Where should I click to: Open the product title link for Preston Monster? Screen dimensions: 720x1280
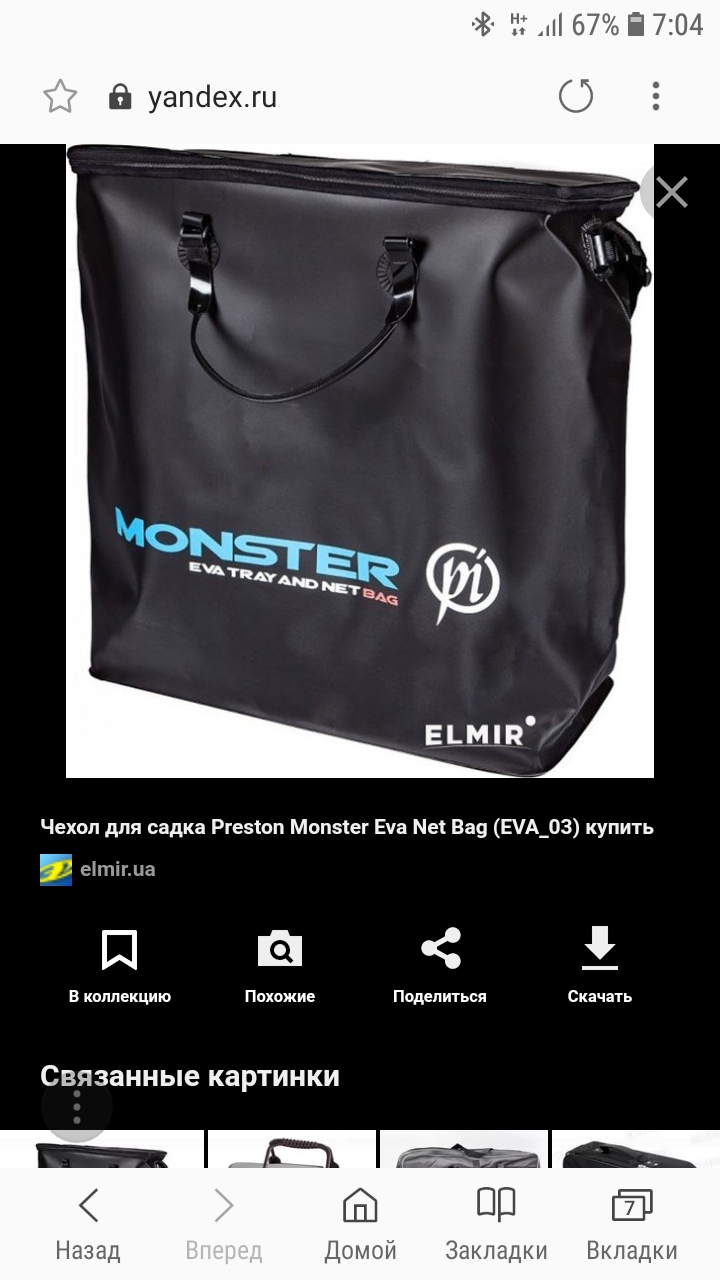(x=347, y=827)
